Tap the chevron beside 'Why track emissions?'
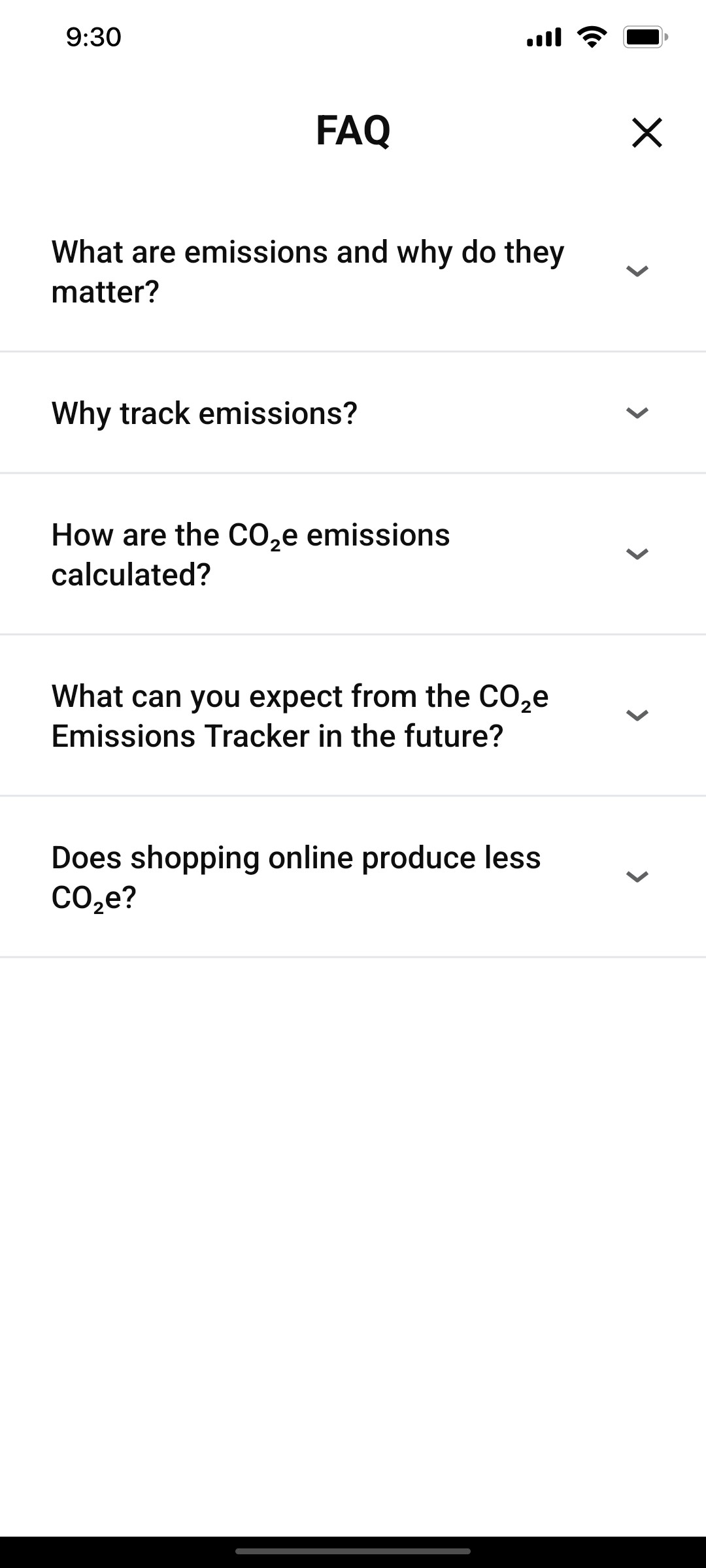 click(637, 412)
